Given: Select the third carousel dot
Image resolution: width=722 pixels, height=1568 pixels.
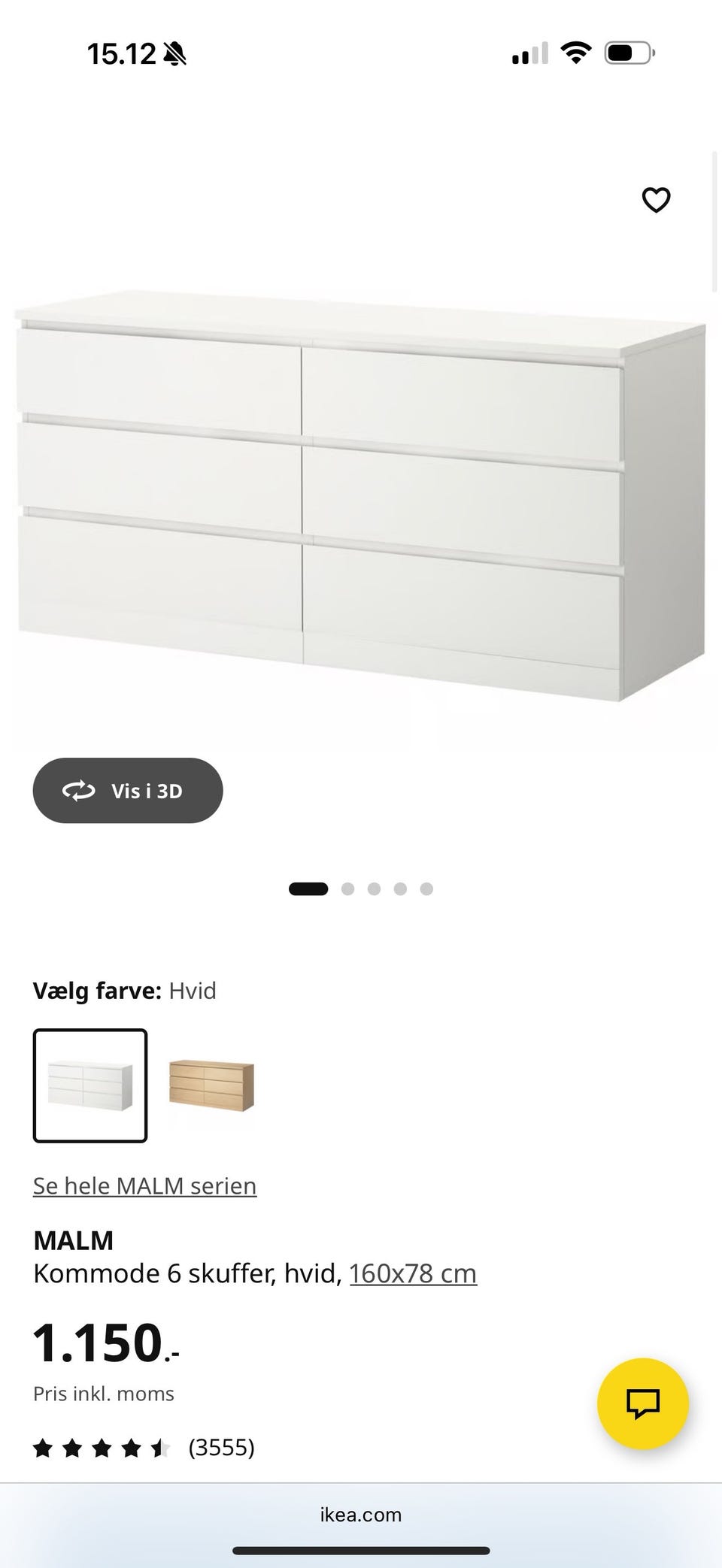Looking at the screenshot, I should (375, 888).
